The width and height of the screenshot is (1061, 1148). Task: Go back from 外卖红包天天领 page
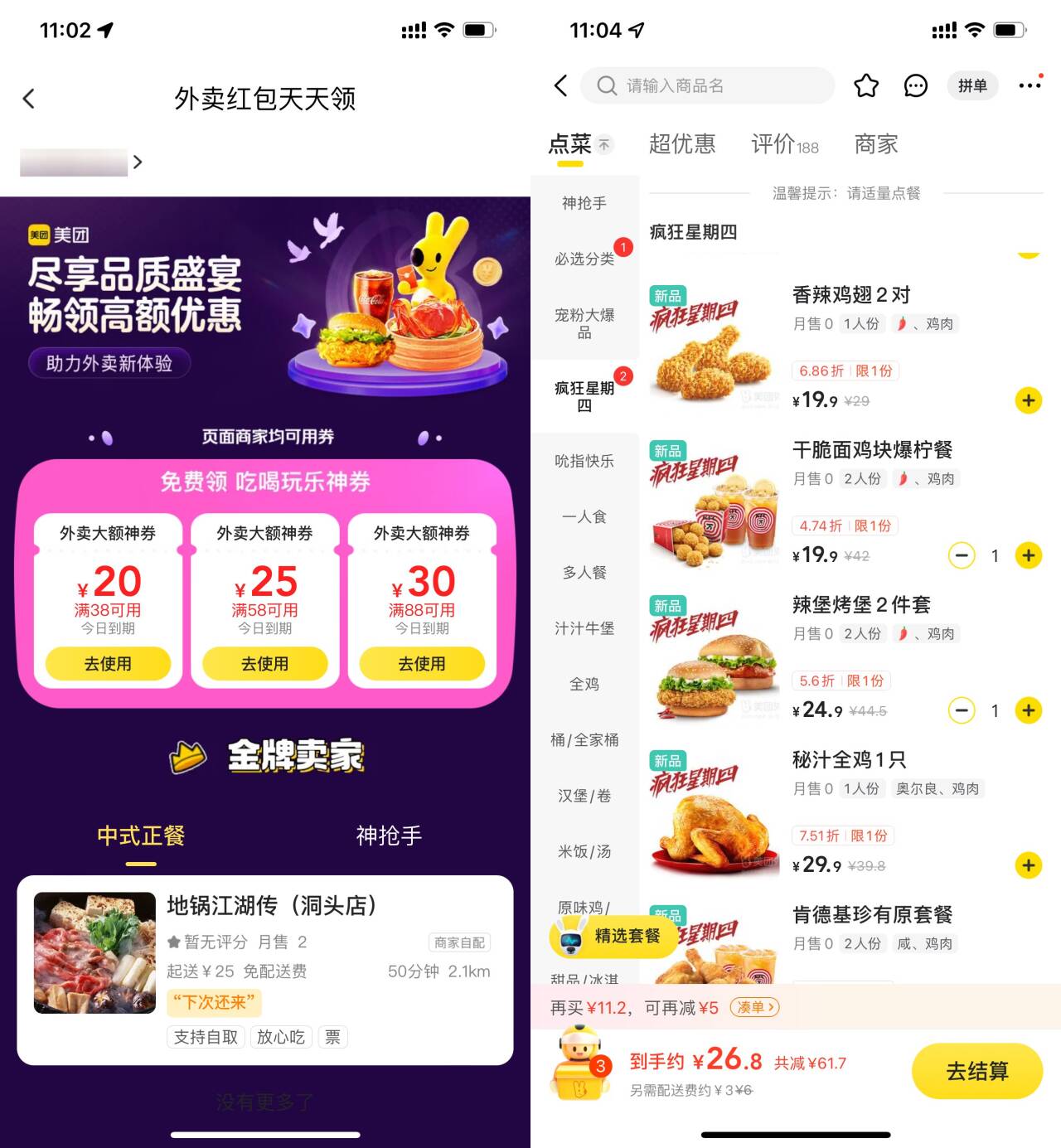click(x=29, y=99)
